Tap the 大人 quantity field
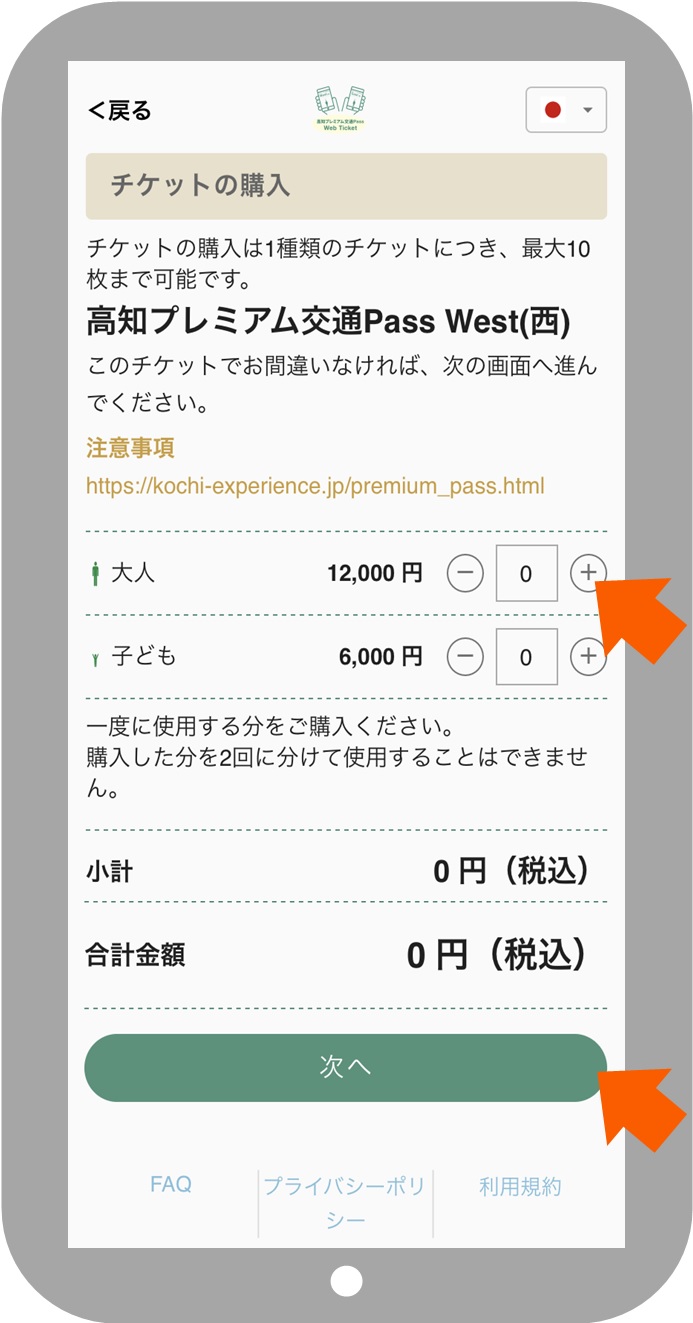This screenshot has height=1323, width=693. tap(526, 573)
